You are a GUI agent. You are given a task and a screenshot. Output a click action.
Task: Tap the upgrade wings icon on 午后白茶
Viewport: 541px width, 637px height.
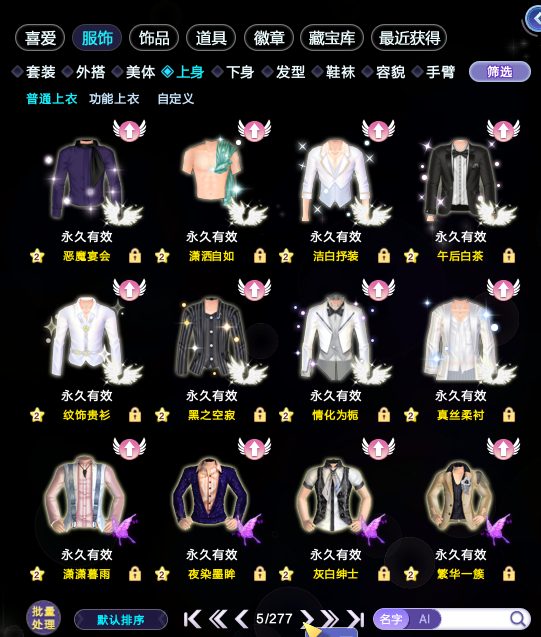pyautogui.click(x=503, y=130)
